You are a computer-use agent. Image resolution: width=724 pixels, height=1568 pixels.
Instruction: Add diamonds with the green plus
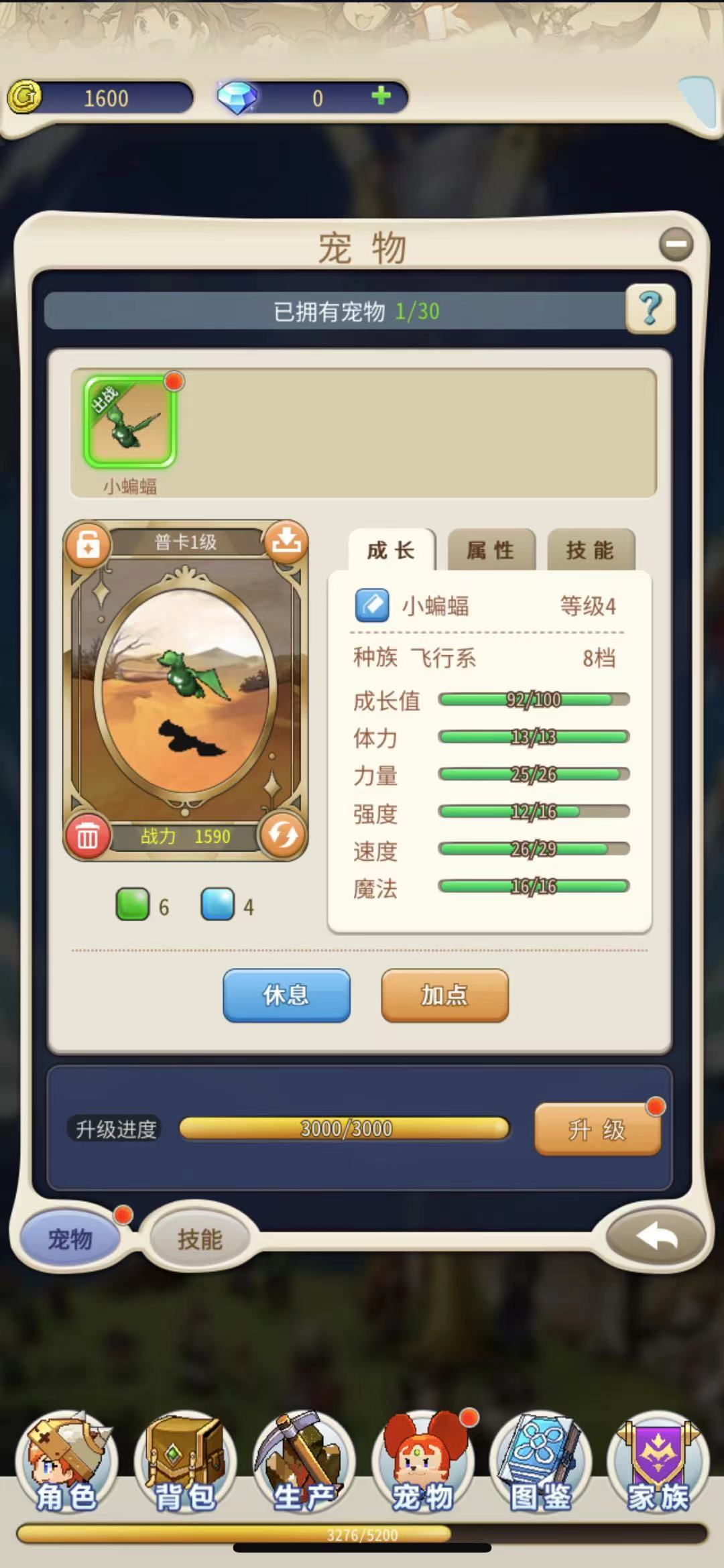(381, 96)
